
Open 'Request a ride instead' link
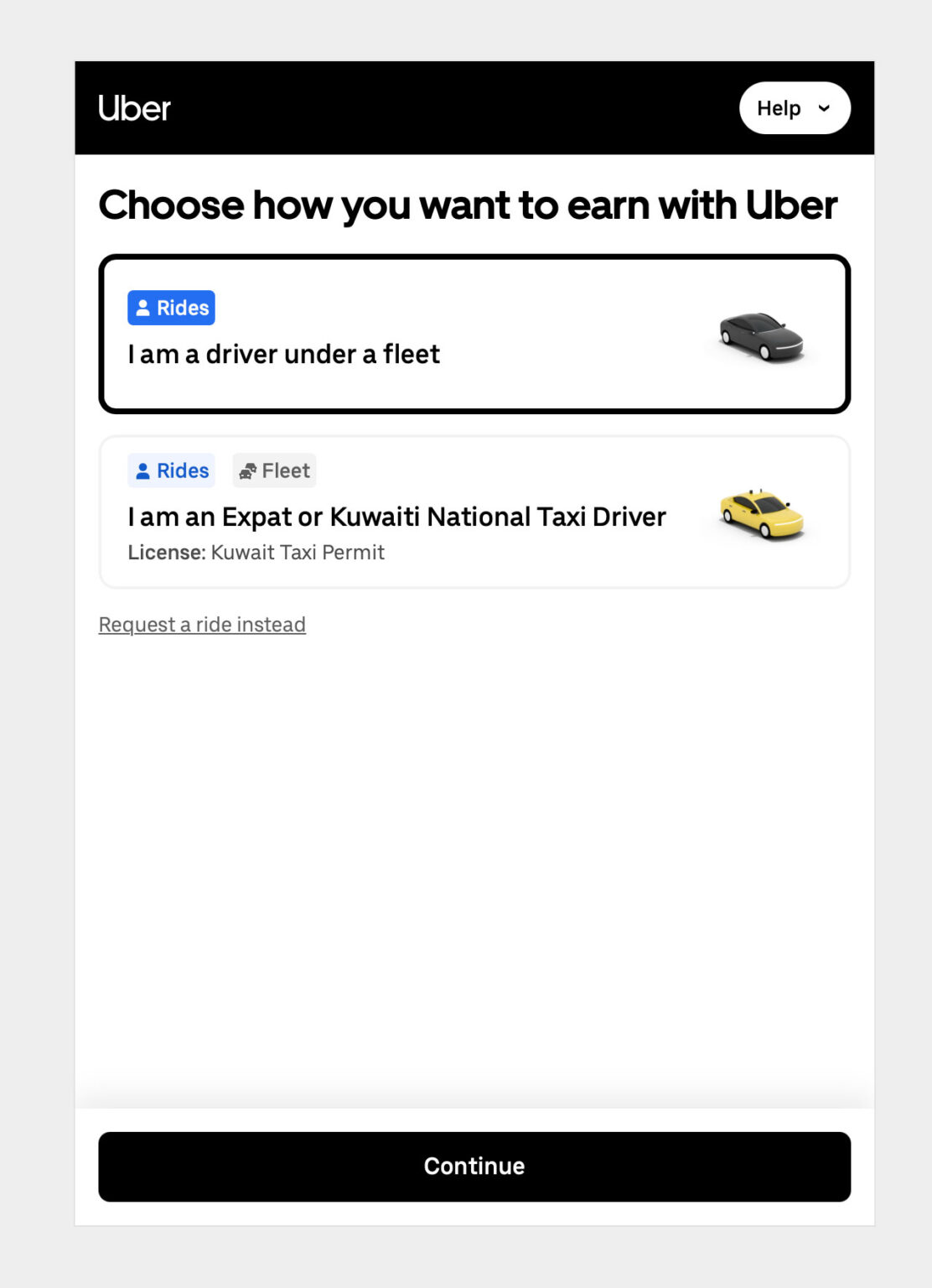201,625
